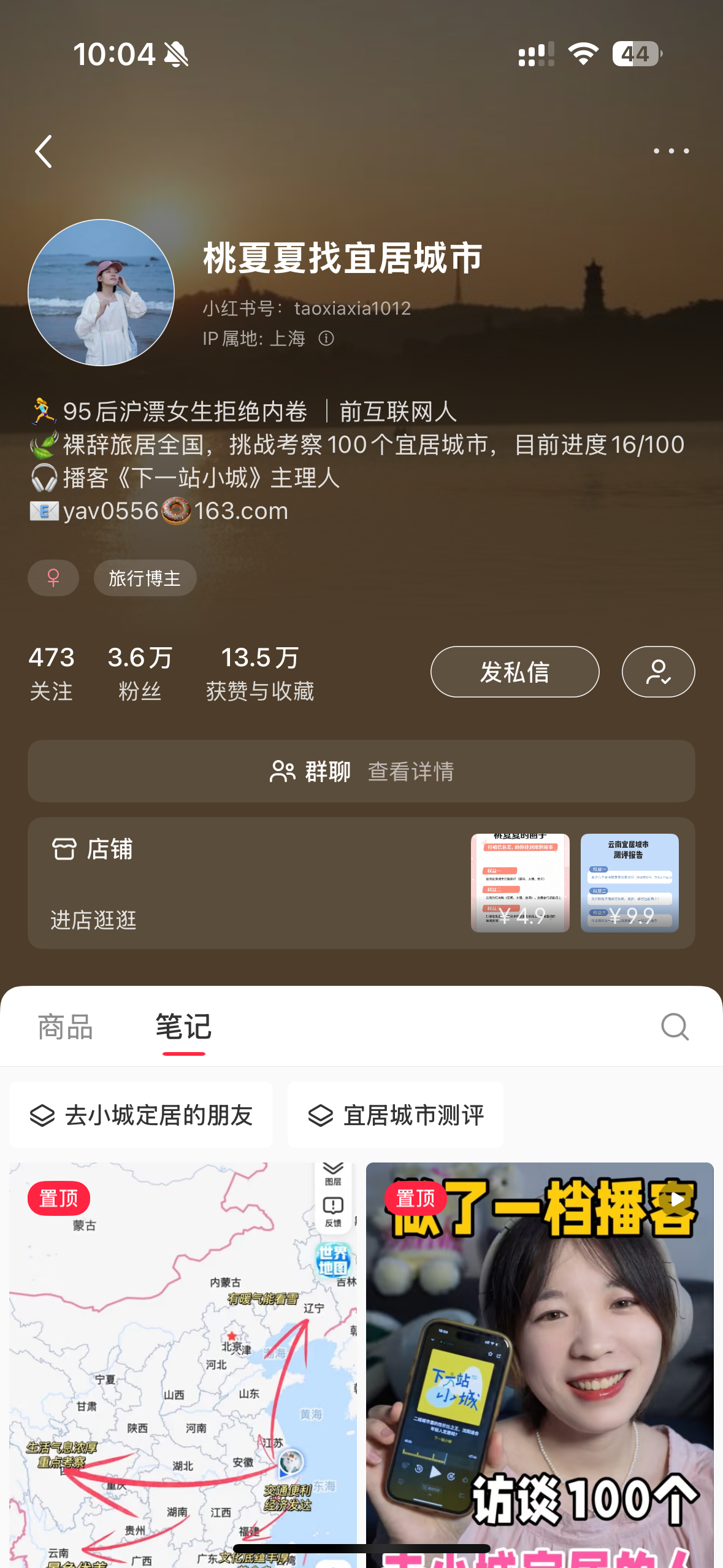
Task: Open the 宜居城市测评 collection
Action: [396, 1115]
